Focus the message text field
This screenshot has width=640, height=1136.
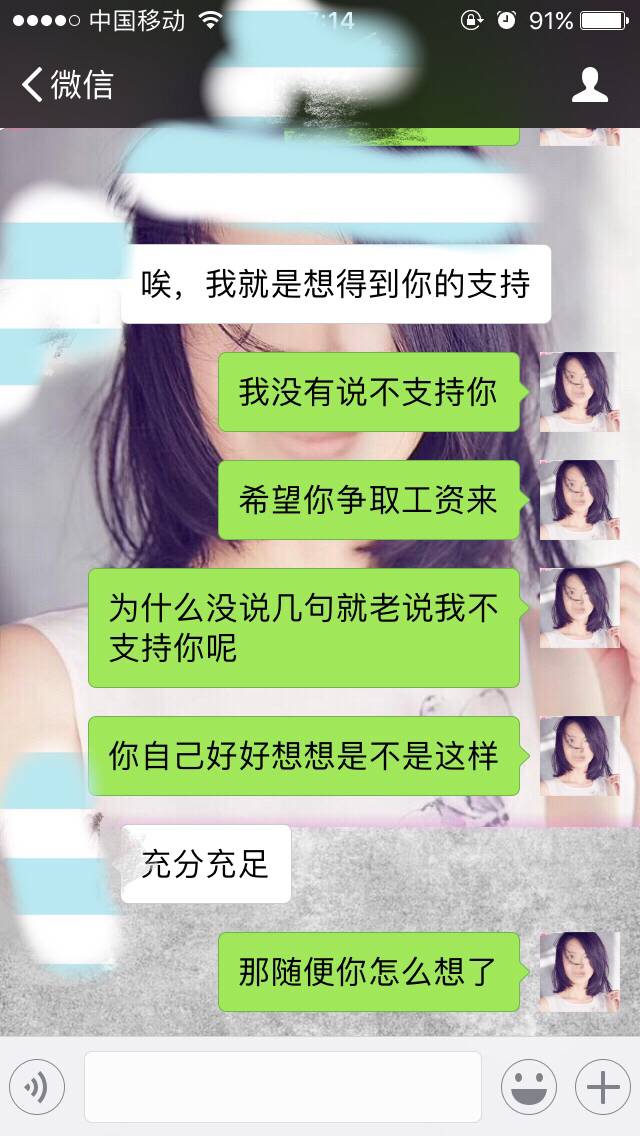[282, 1086]
